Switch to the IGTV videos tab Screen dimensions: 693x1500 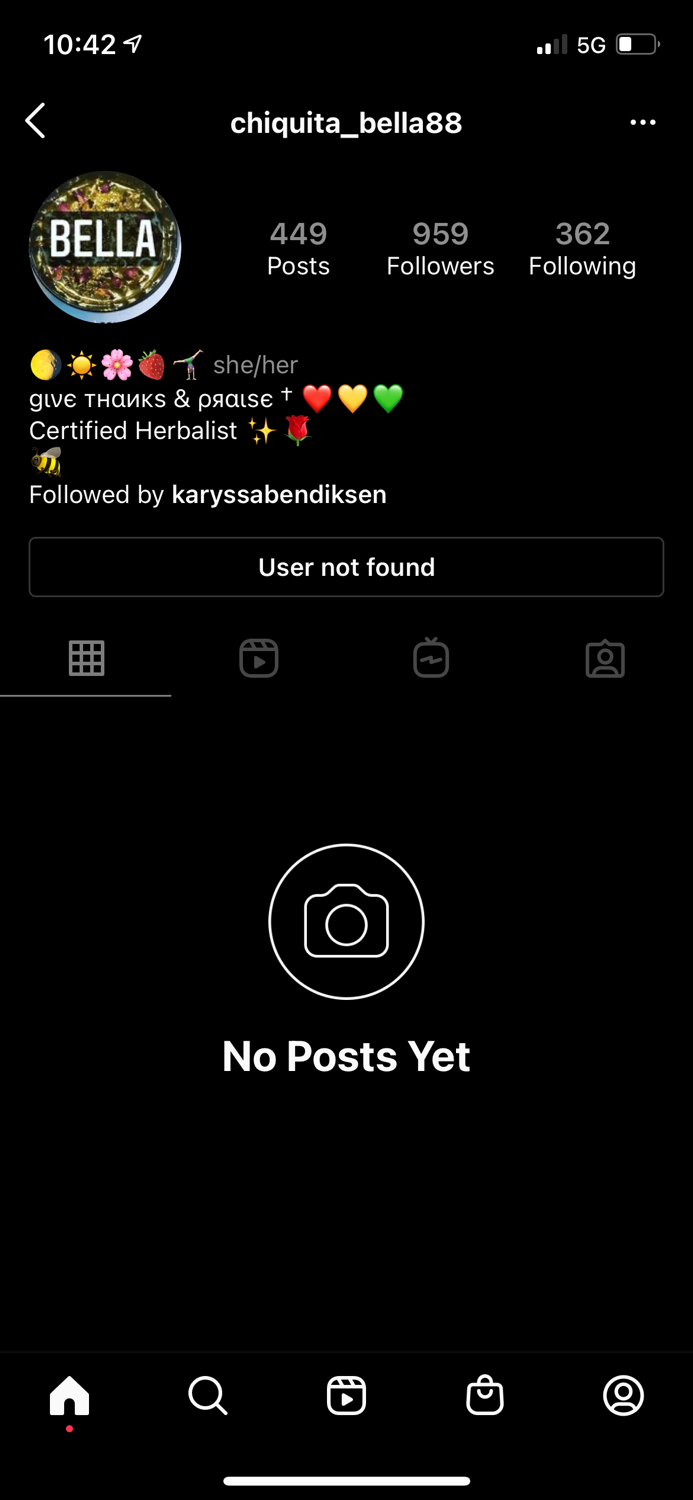(x=431, y=658)
